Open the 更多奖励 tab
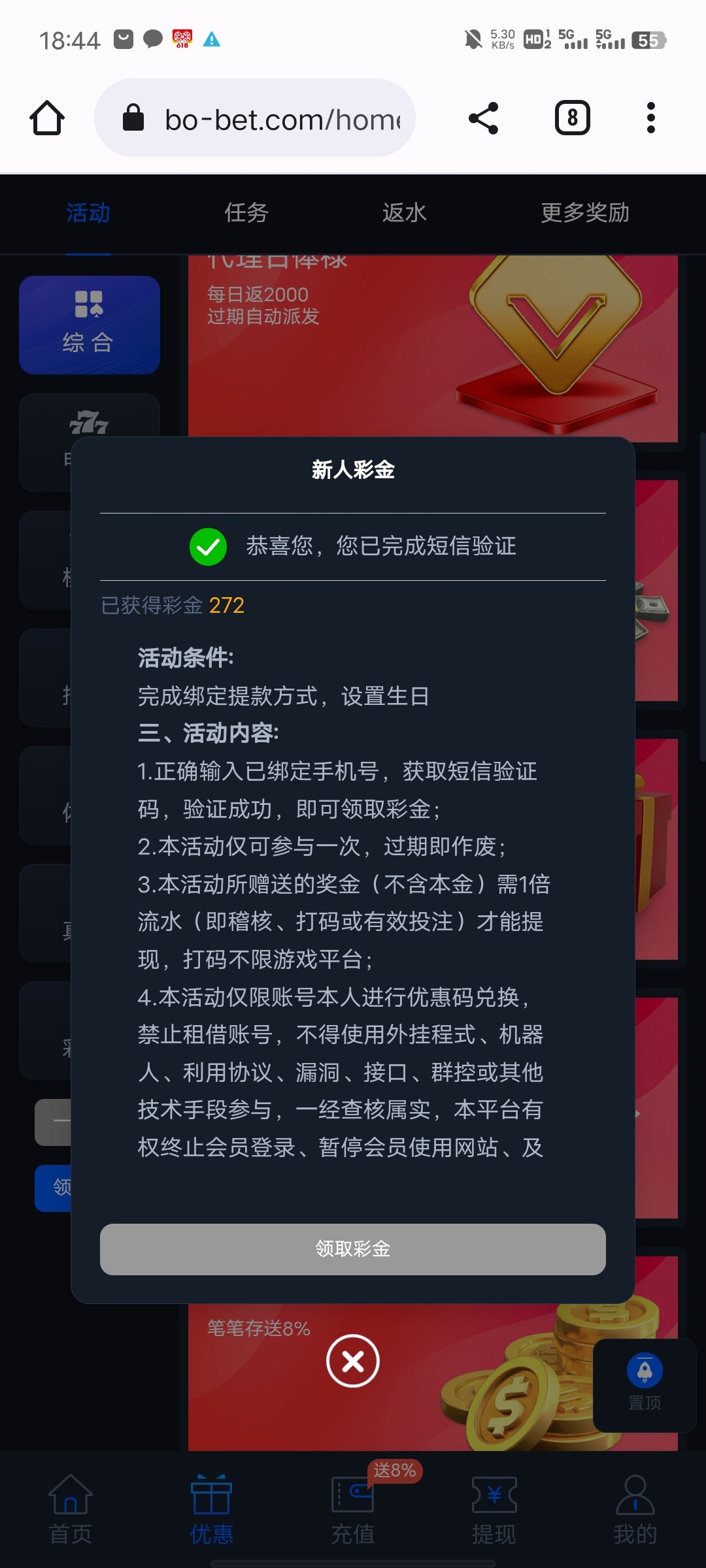 tap(584, 212)
